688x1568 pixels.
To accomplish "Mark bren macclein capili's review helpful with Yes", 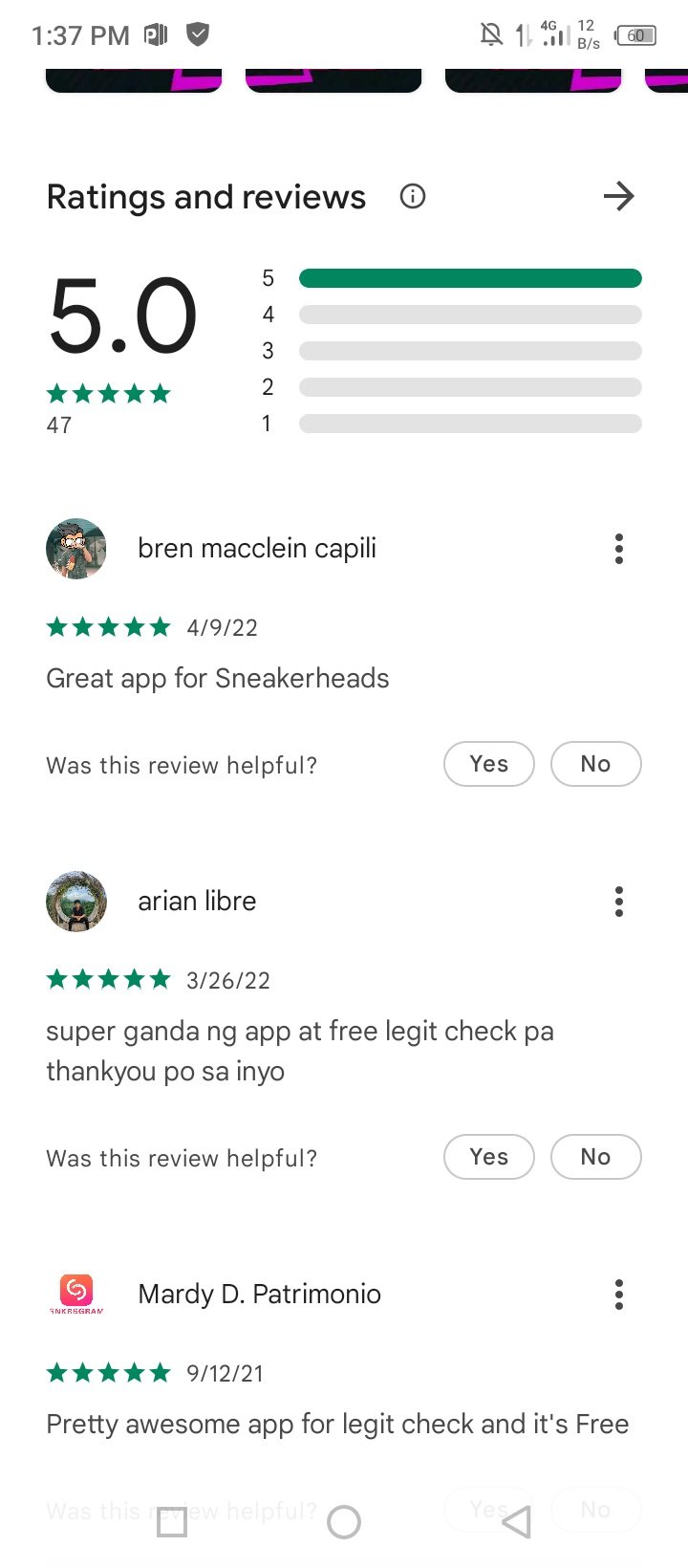I will (x=488, y=764).
